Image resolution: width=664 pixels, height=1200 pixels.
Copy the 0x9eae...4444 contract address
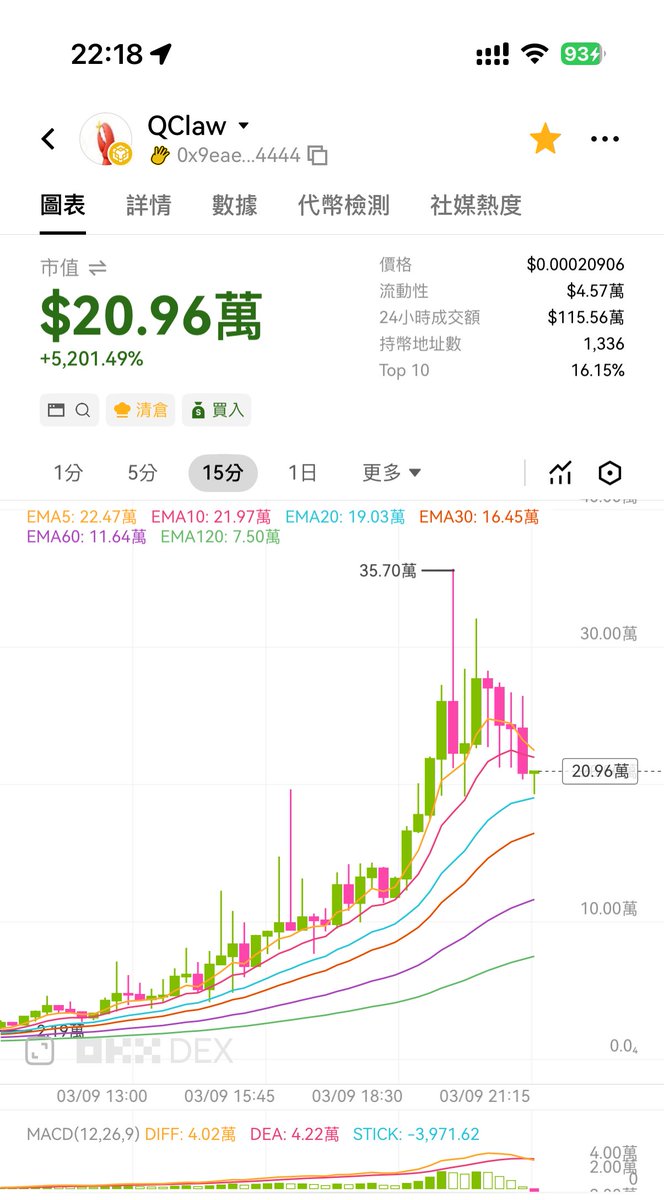[318, 155]
